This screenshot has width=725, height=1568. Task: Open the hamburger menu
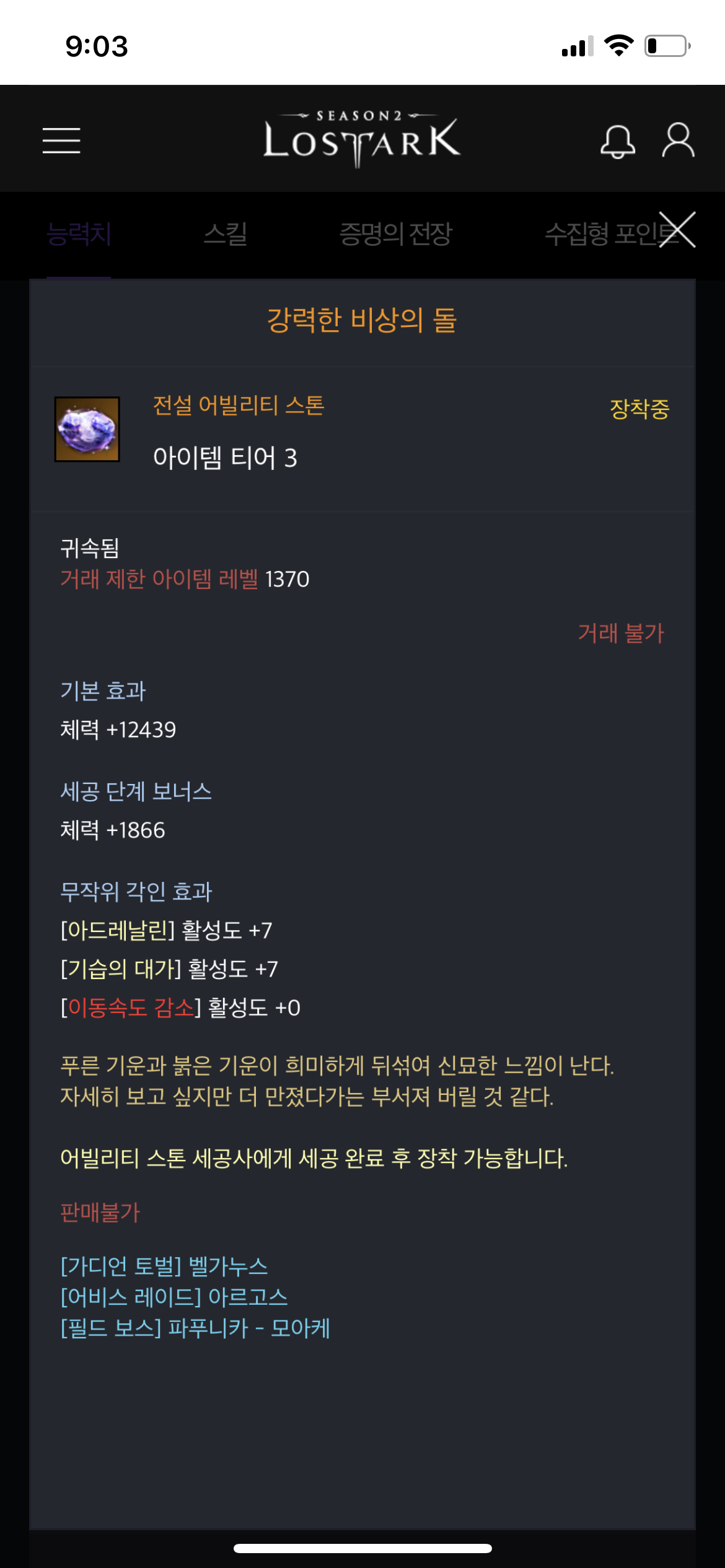[61, 141]
